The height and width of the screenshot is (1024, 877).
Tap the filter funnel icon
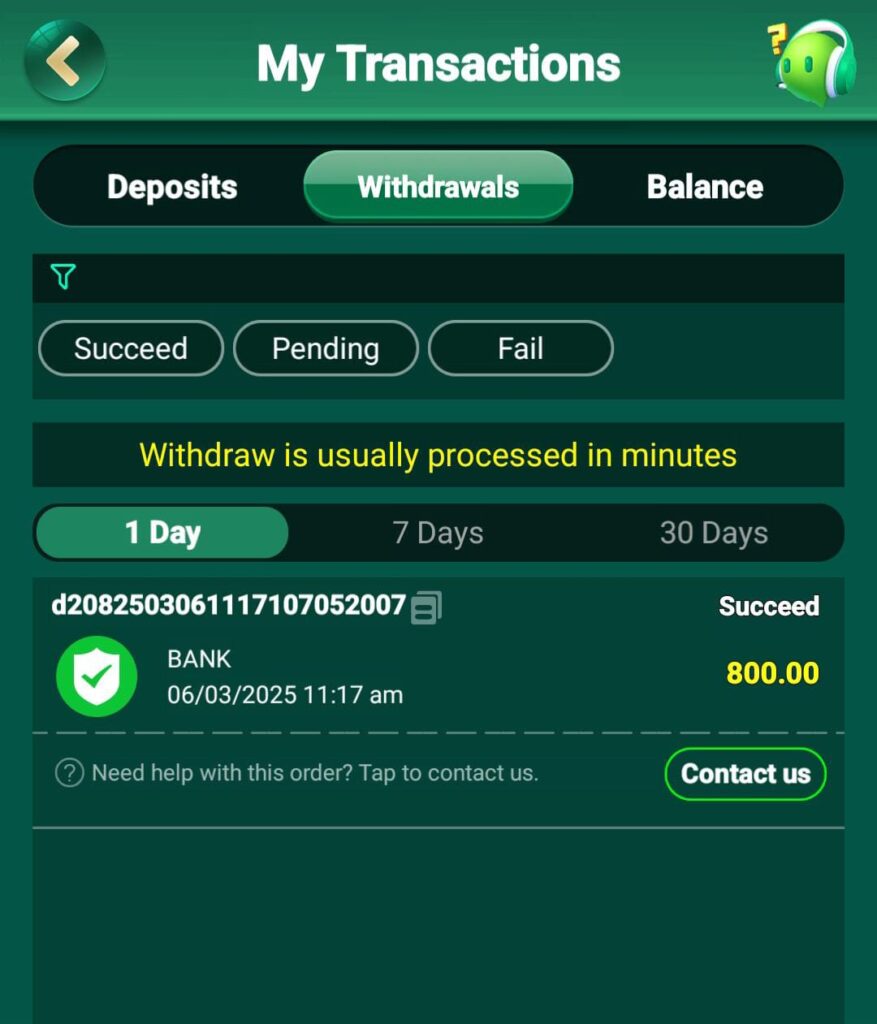(63, 277)
